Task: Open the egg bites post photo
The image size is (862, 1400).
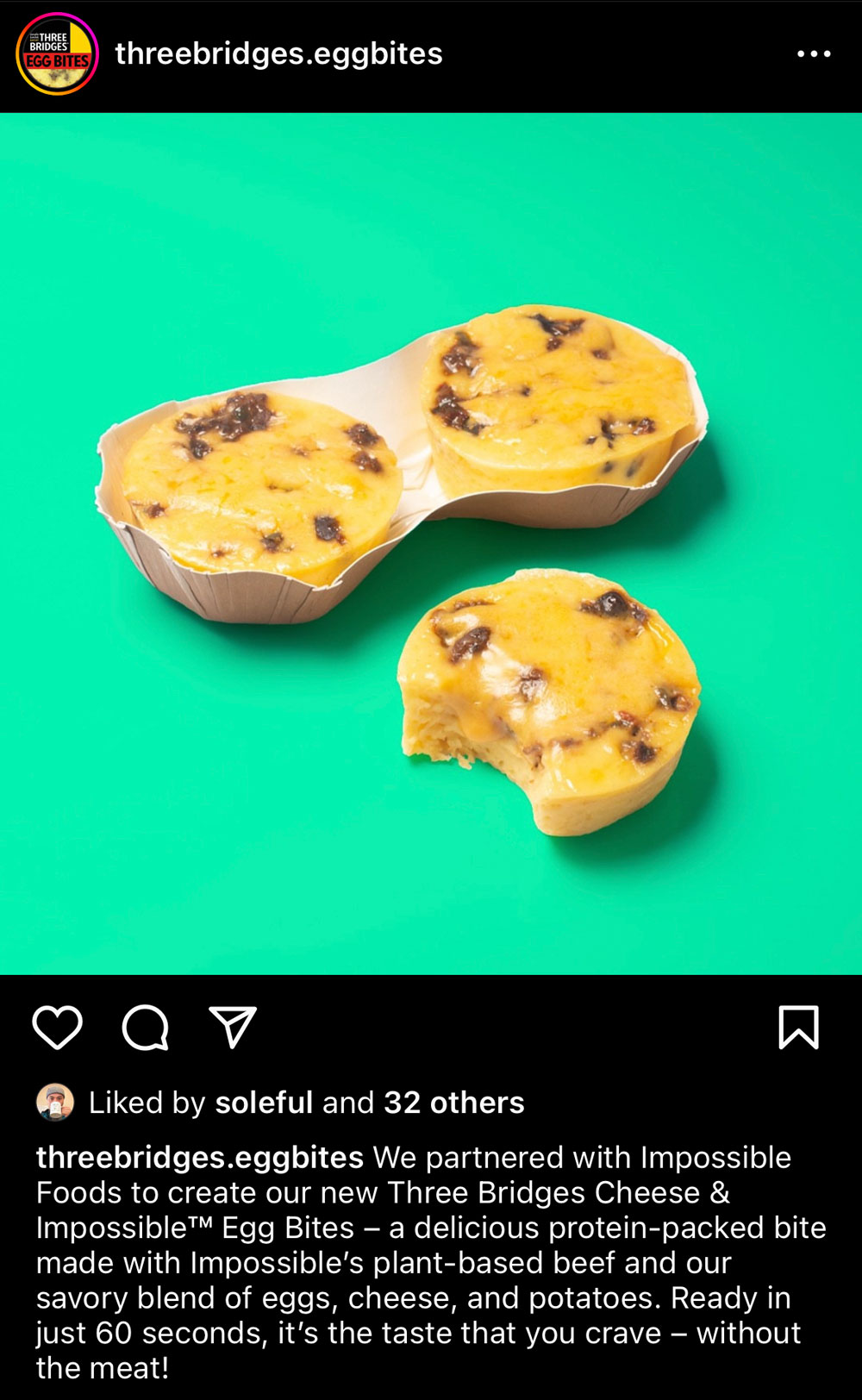Action: click(431, 543)
